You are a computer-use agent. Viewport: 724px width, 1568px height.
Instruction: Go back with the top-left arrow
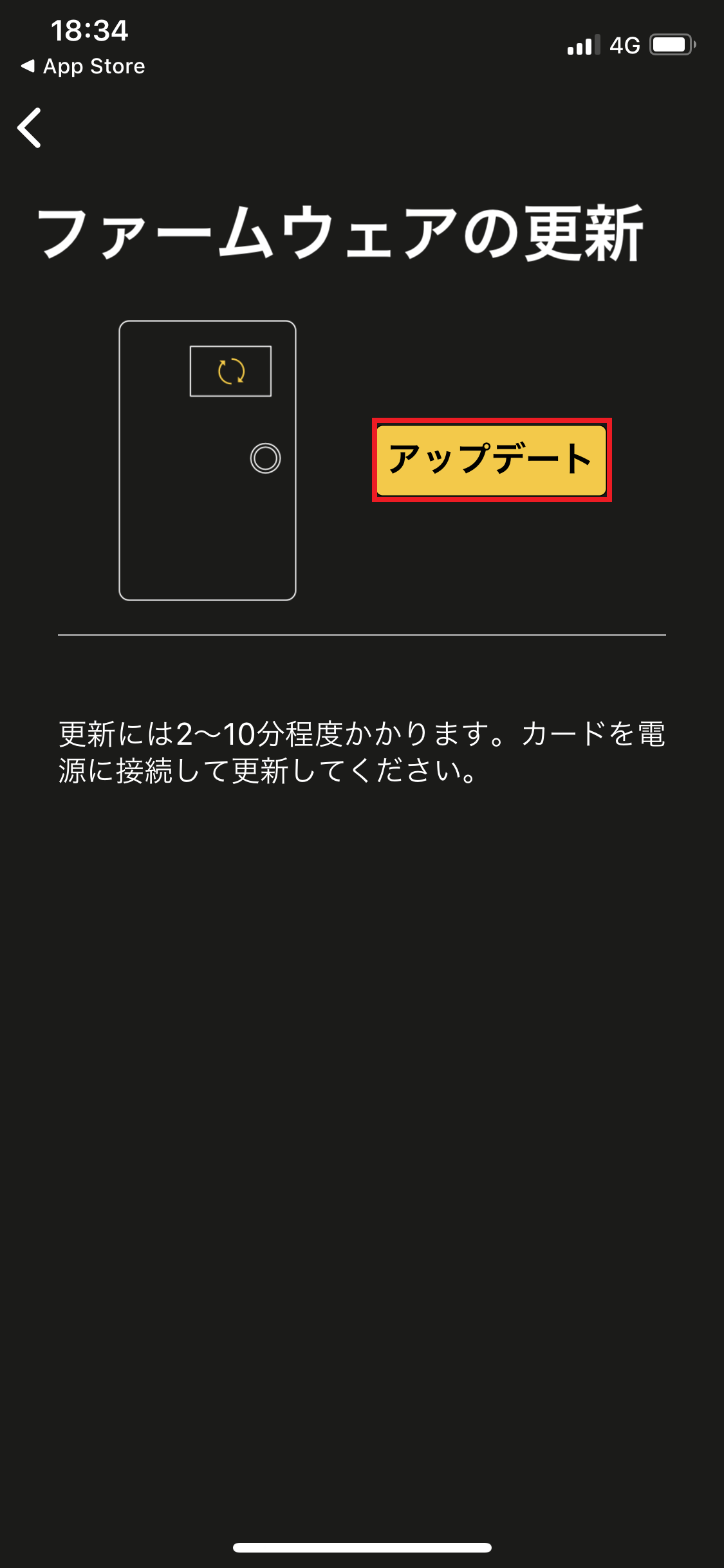[x=30, y=127]
